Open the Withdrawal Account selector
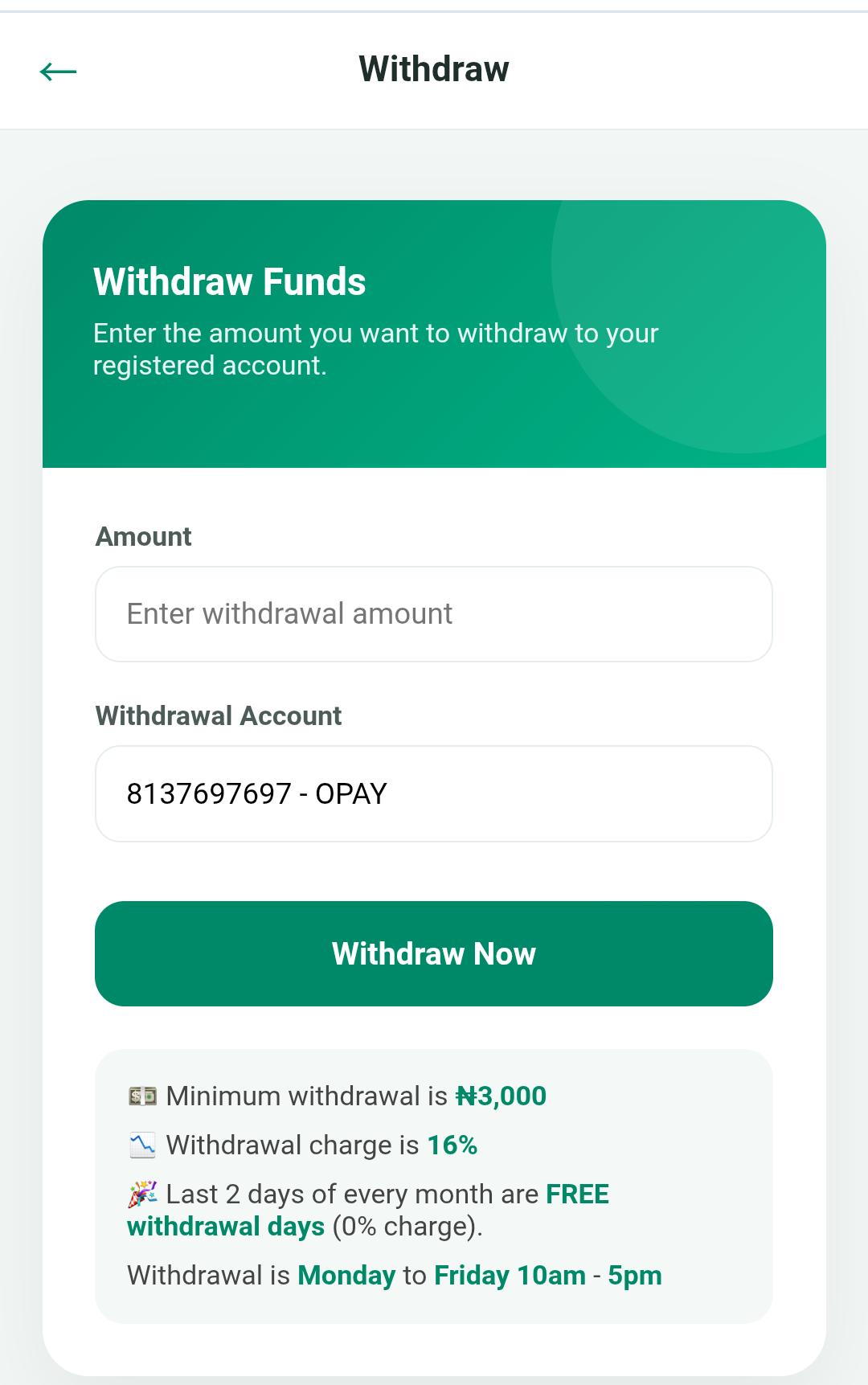 click(434, 793)
